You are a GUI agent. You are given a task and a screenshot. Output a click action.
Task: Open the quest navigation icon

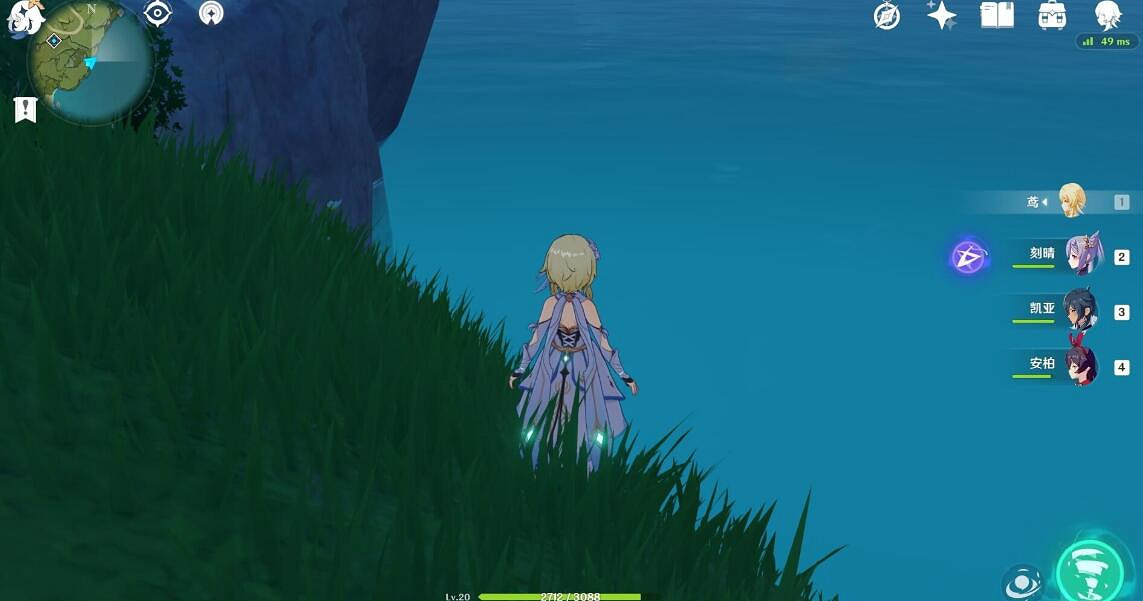click(211, 13)
